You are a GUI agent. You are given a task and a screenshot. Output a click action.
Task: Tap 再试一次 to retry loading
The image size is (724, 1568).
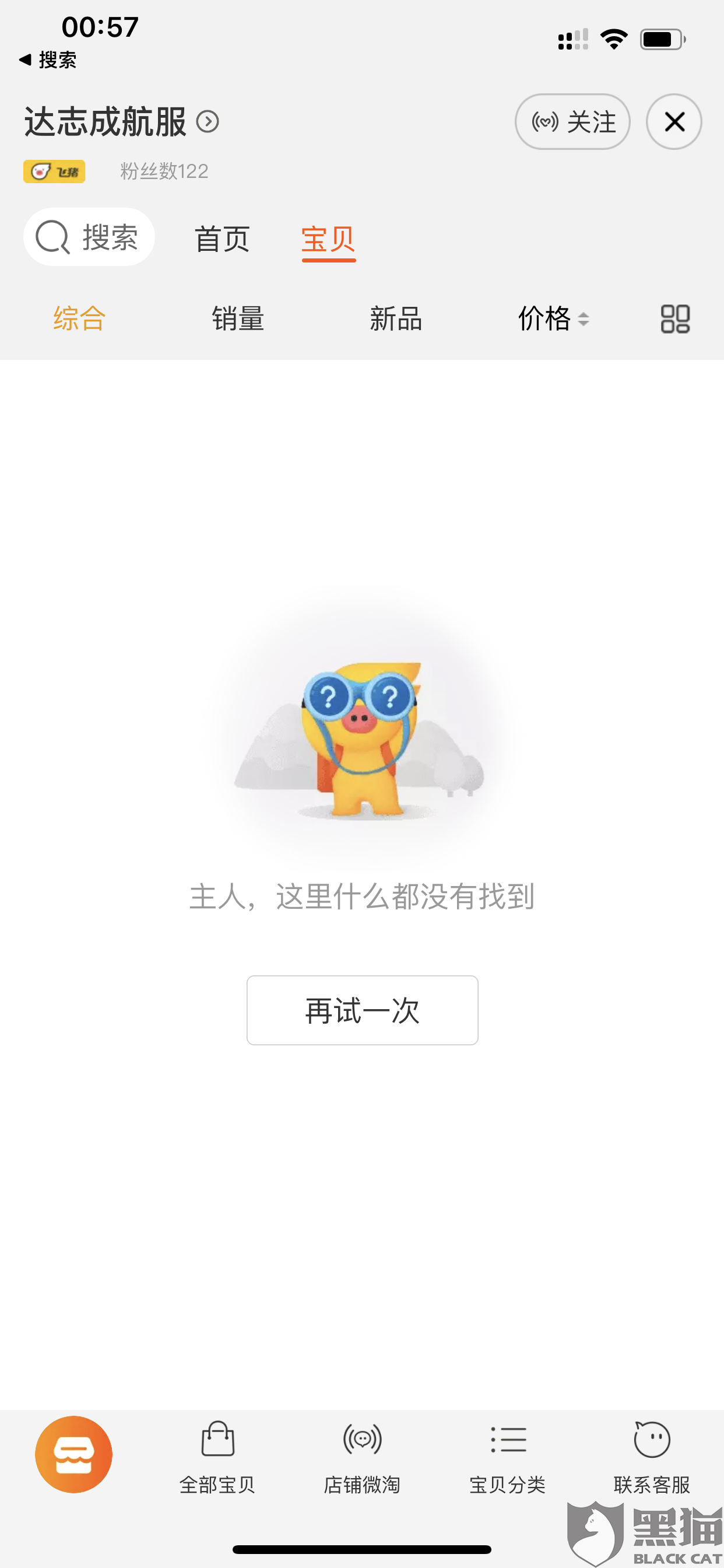tap(362, 1010)
